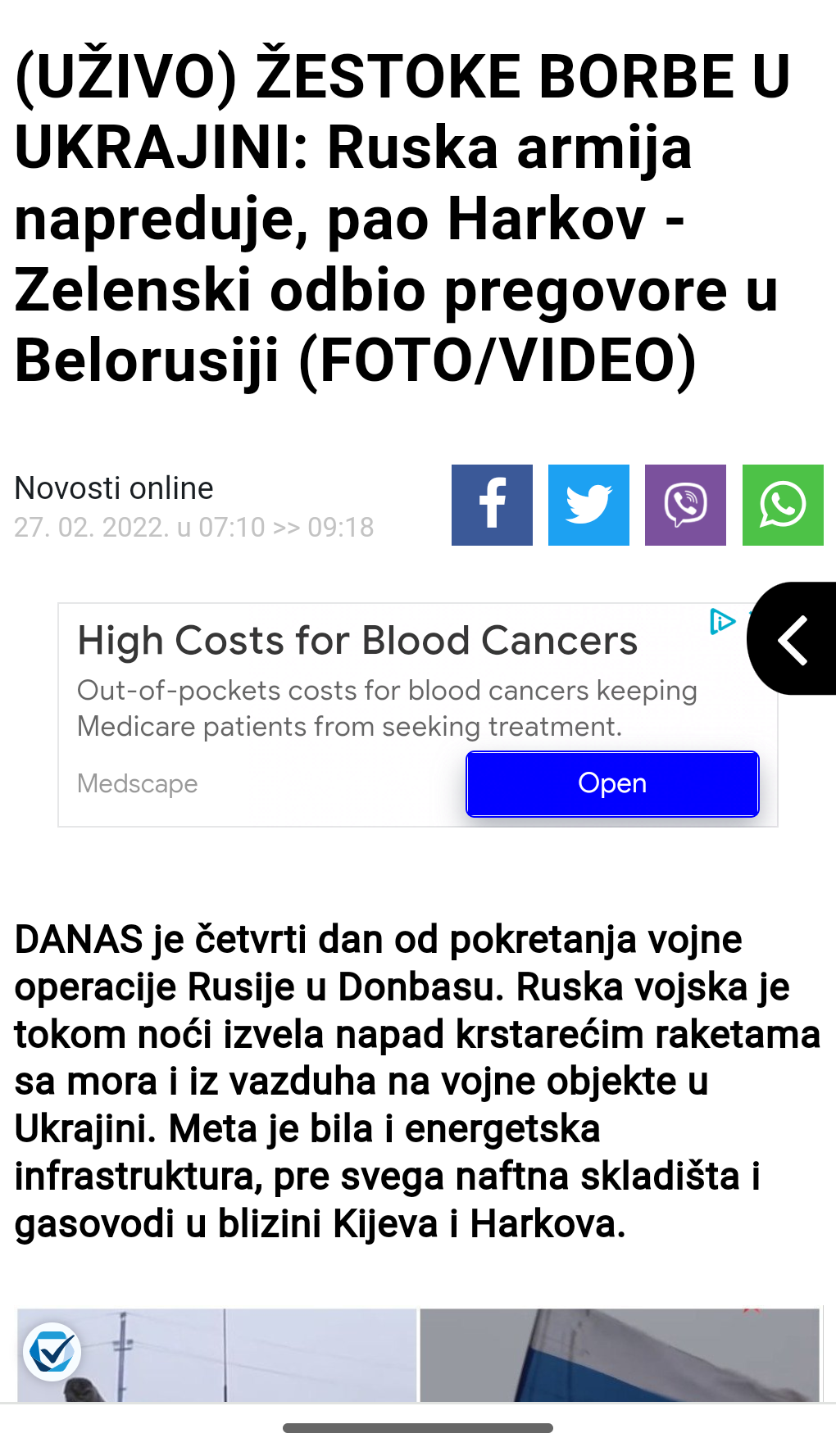Tap the blue checkmark badge icon
This screenshot has height=1456, width=836.
pyautogui.click(x=52, y=1351)
